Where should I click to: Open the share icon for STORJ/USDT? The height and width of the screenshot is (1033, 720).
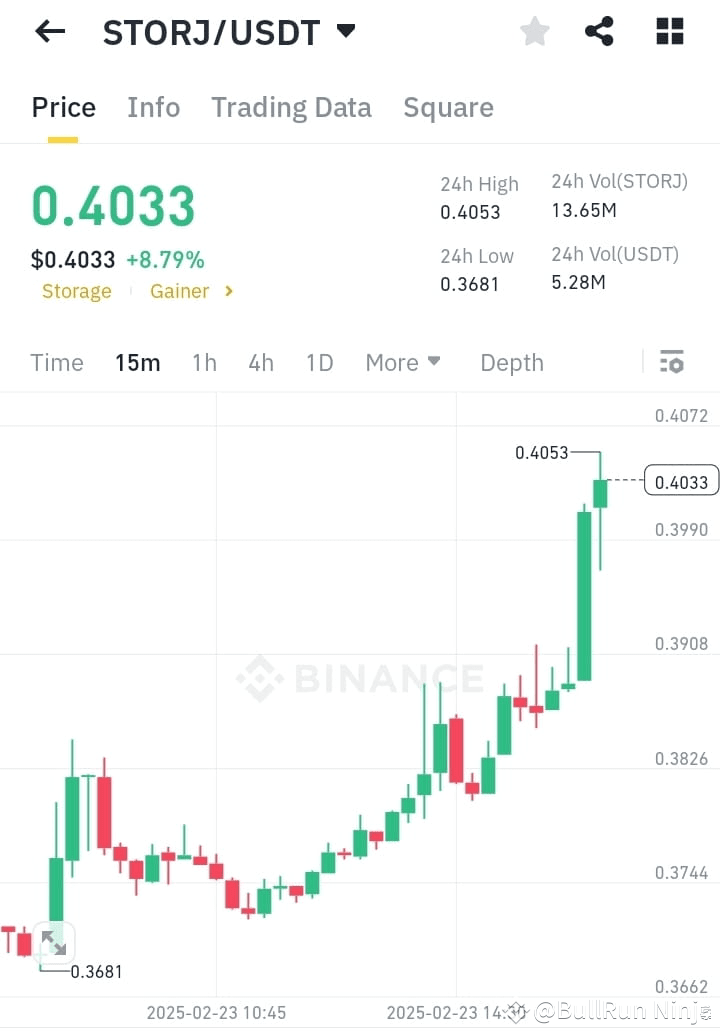point(599,31)
